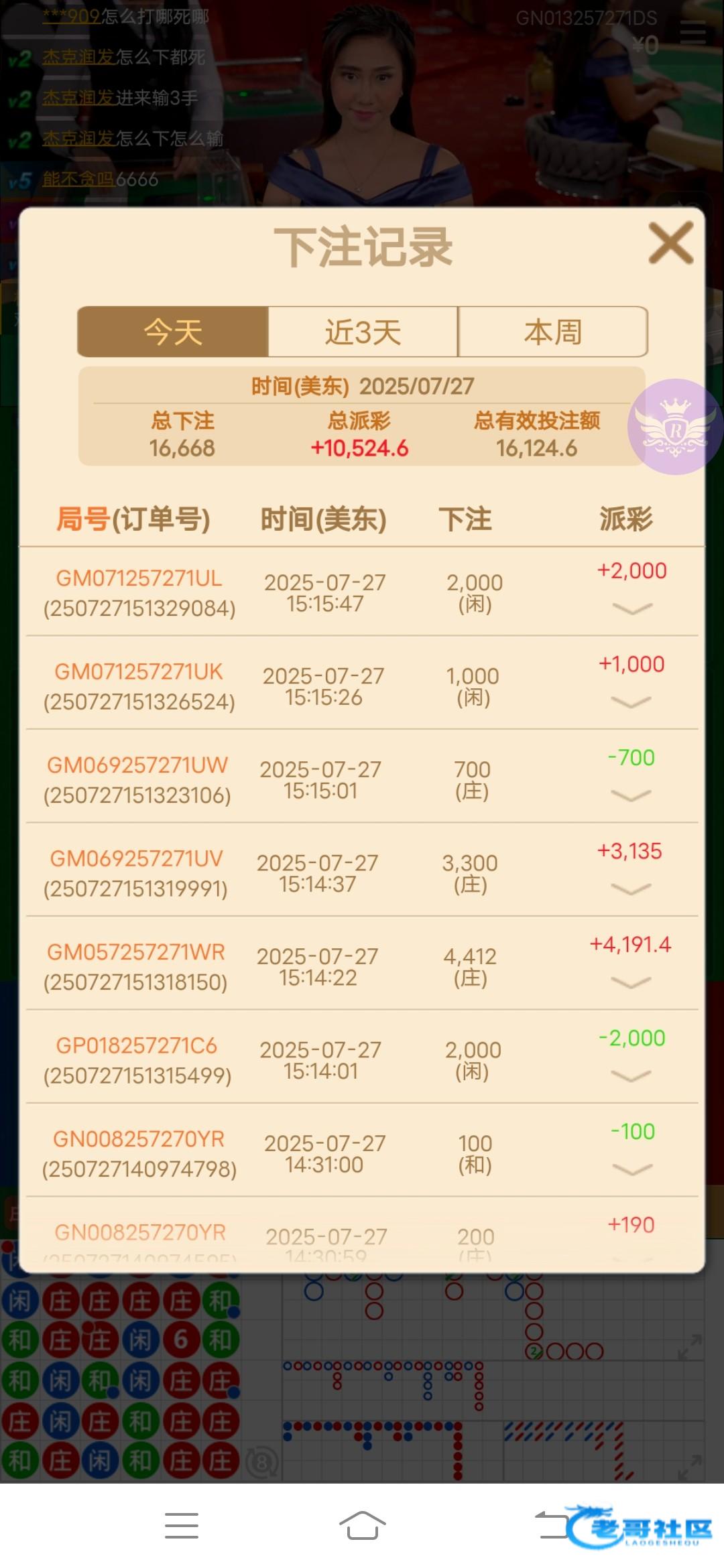724x1568 pixels.
Task: Tap the purple crown floating badge
Action: (x=674, y=427)
